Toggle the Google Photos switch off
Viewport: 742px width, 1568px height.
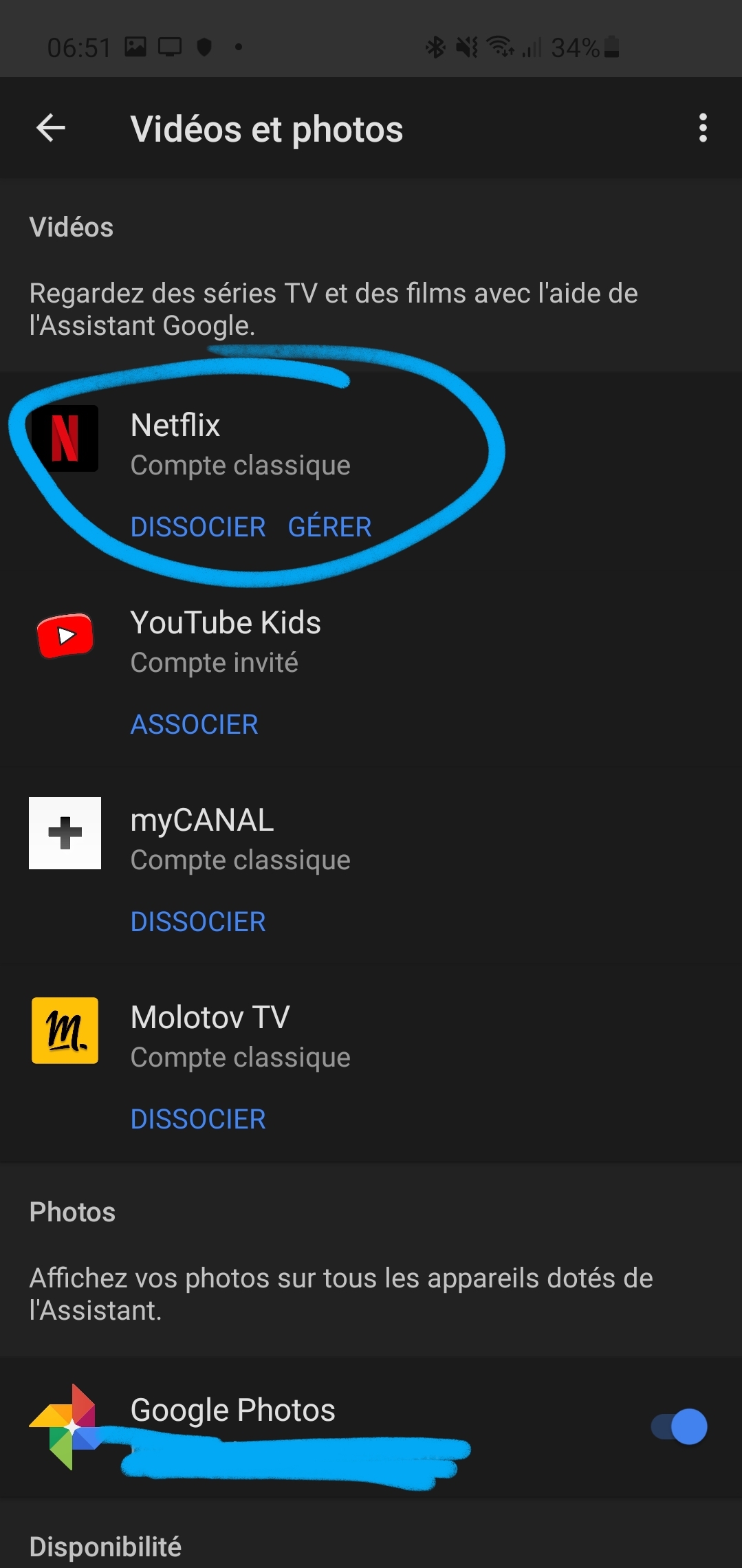point(679,1426)
